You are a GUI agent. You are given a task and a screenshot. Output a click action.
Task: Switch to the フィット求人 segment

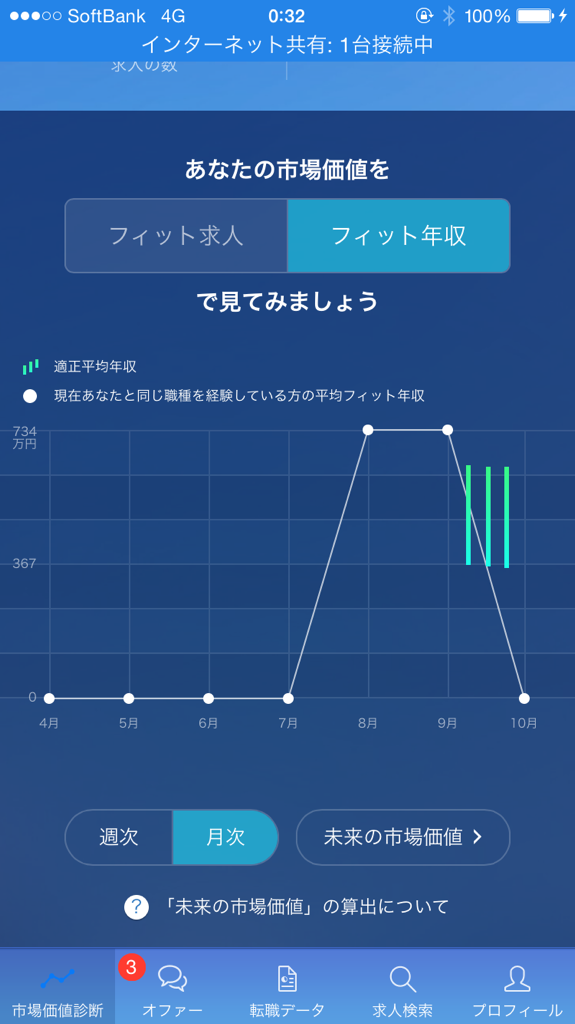[x=176, y=236]
